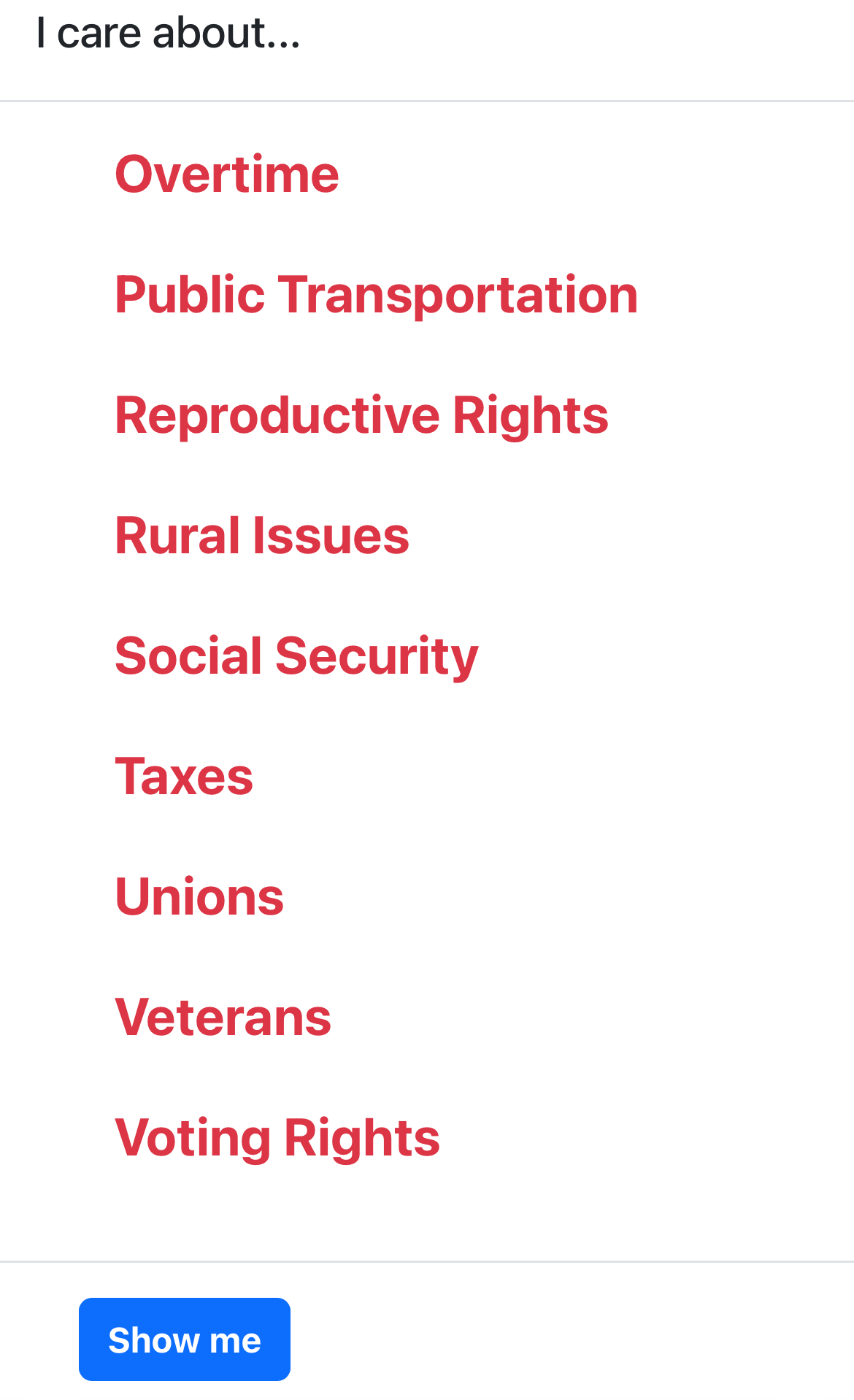
Task: Choose Public Transportation from the list
Action: (376, 296)
